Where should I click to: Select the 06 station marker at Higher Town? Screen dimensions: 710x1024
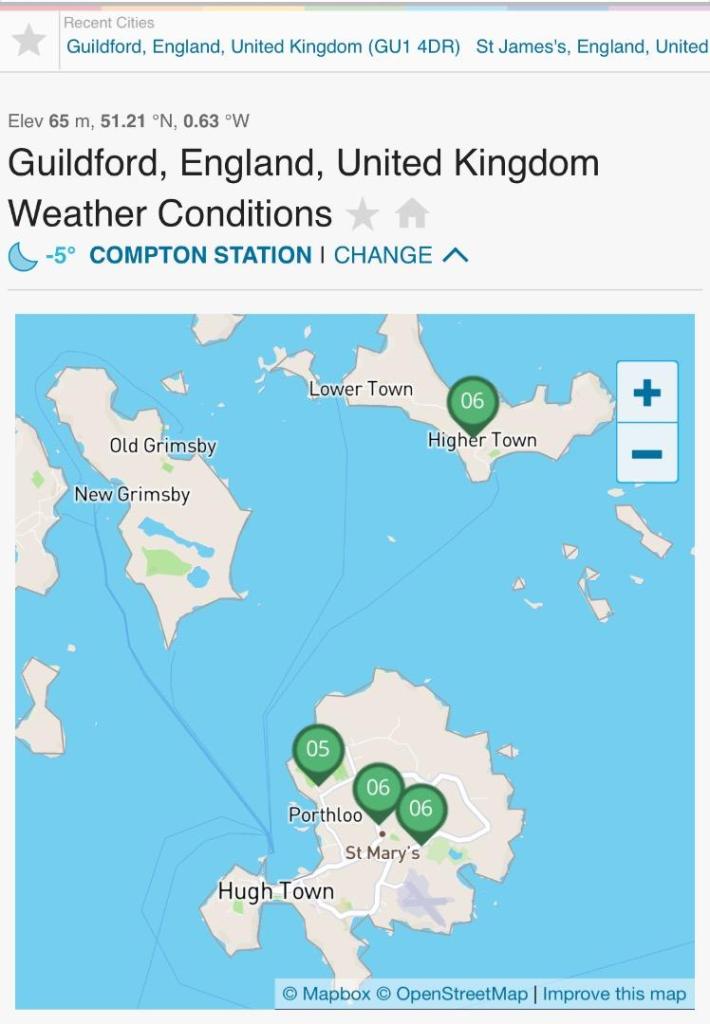472,402
